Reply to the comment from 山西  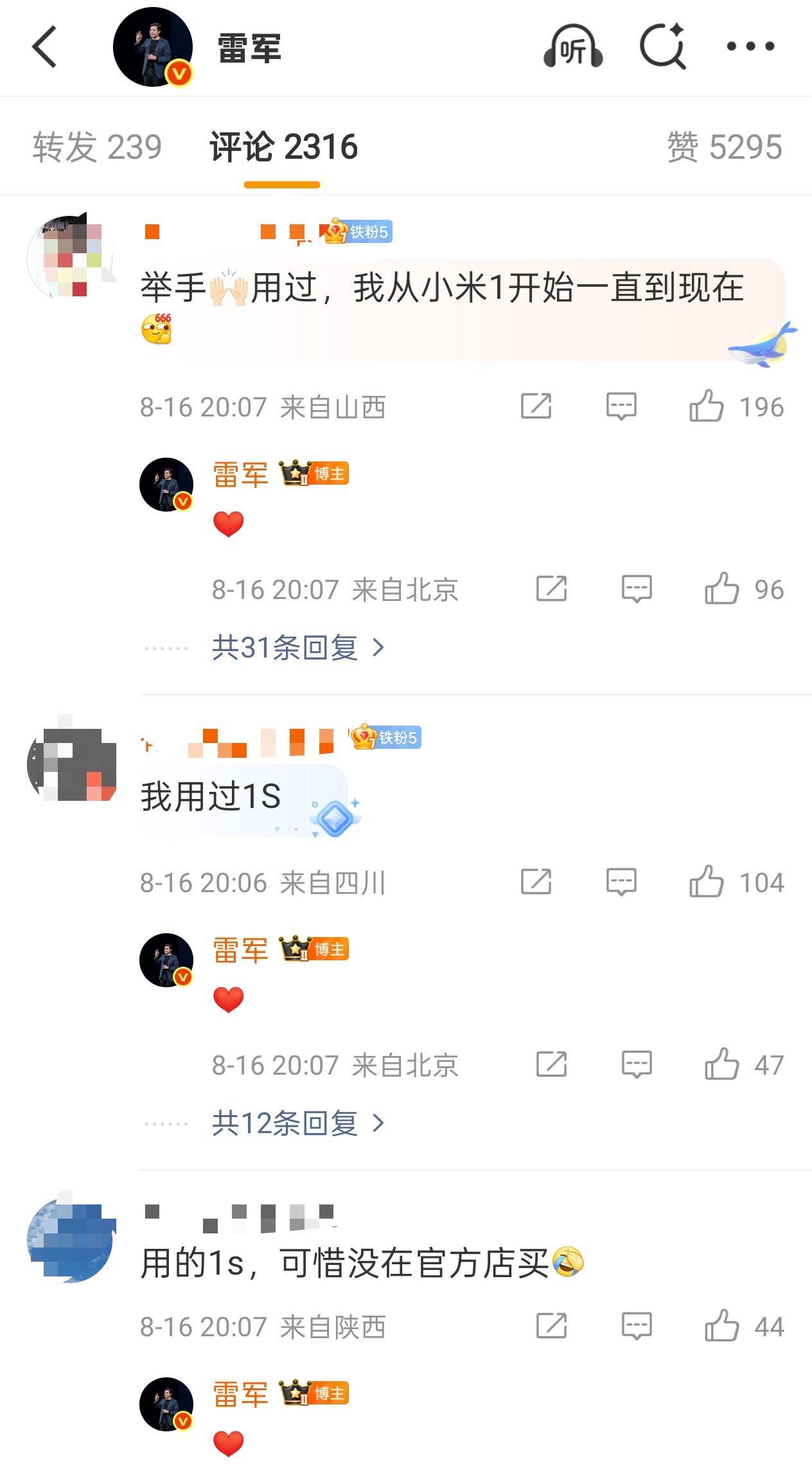[x=621, y=406]
